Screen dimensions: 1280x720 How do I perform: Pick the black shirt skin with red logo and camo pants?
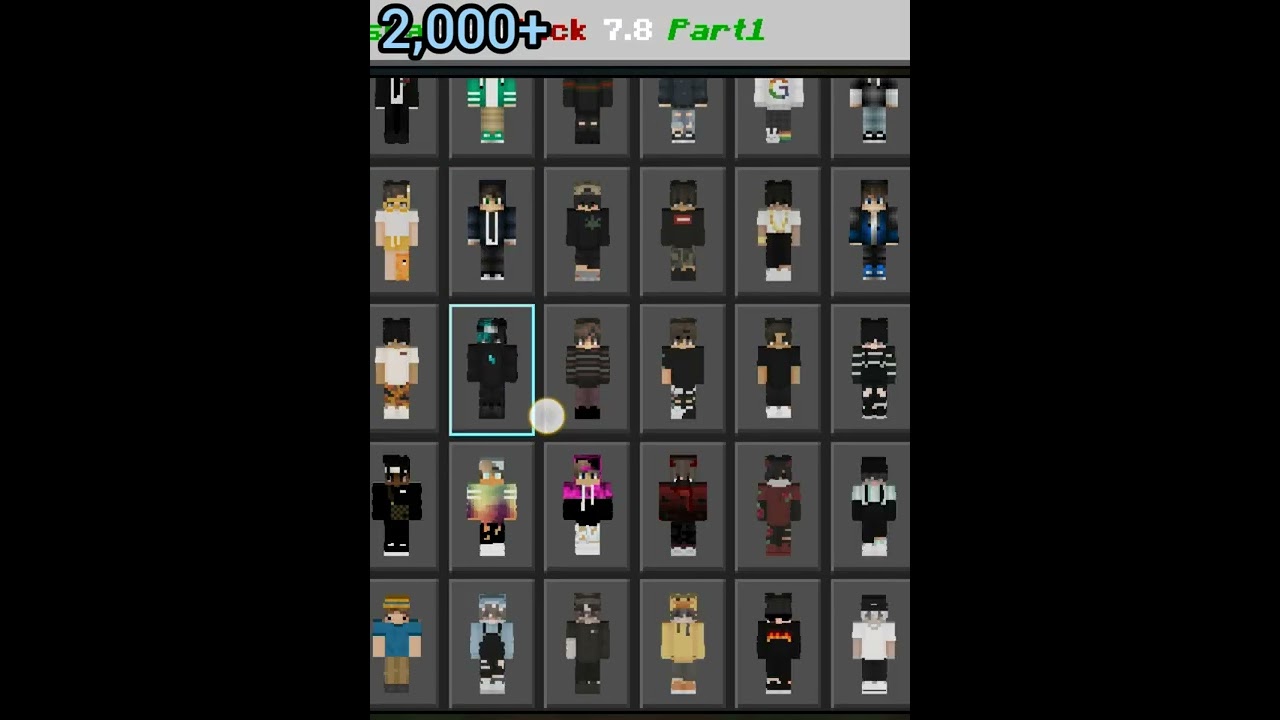click(x=683, y=232)
